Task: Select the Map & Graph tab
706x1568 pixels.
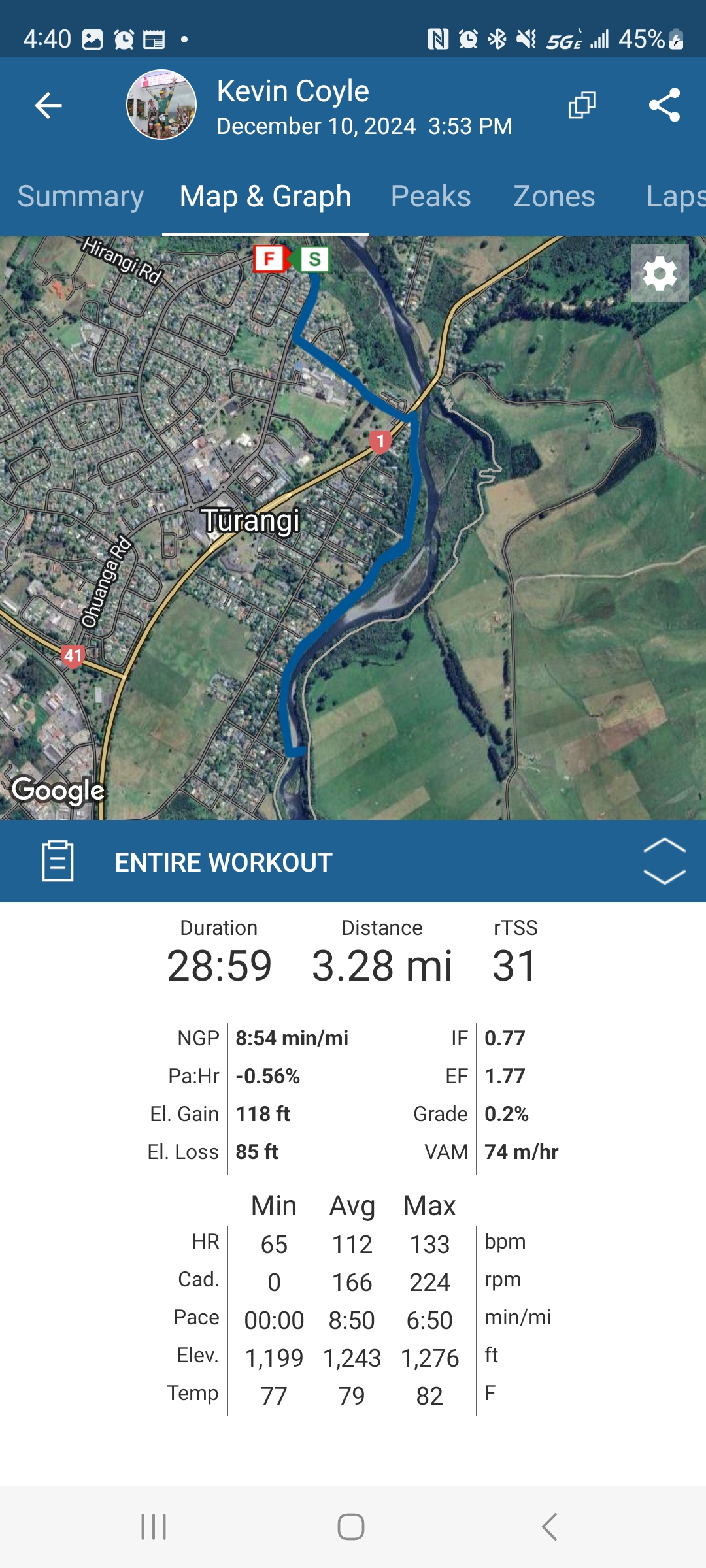Action: click(x=265, y=197)
